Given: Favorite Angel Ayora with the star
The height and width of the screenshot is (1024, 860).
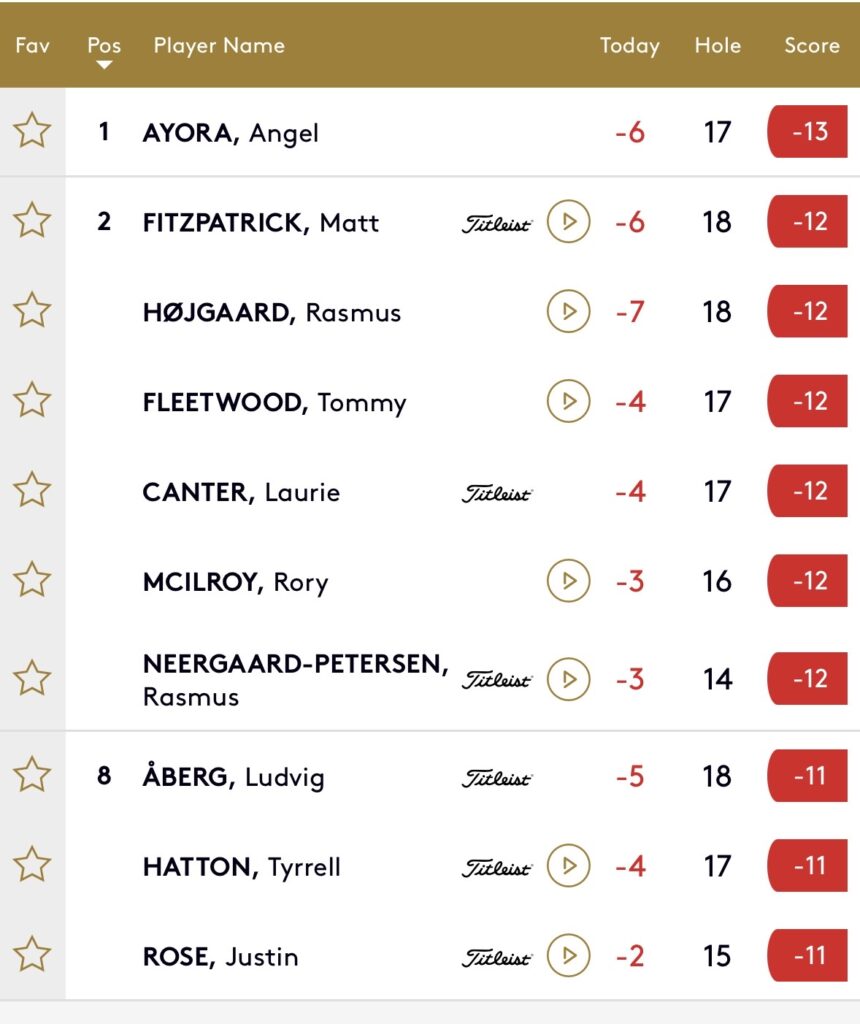Looking at the screenshot, I should pos(32,131).
